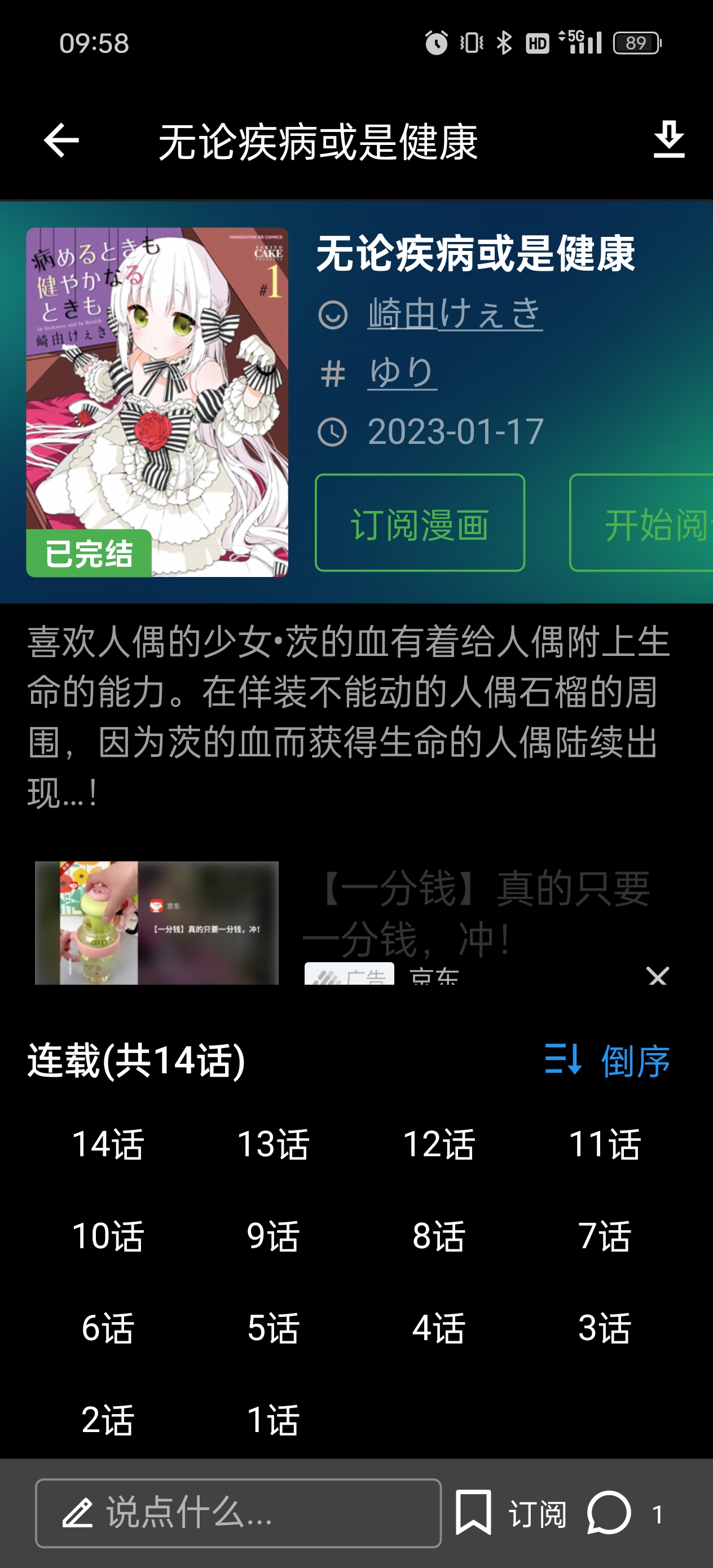Open chapter 4话

438,1328
